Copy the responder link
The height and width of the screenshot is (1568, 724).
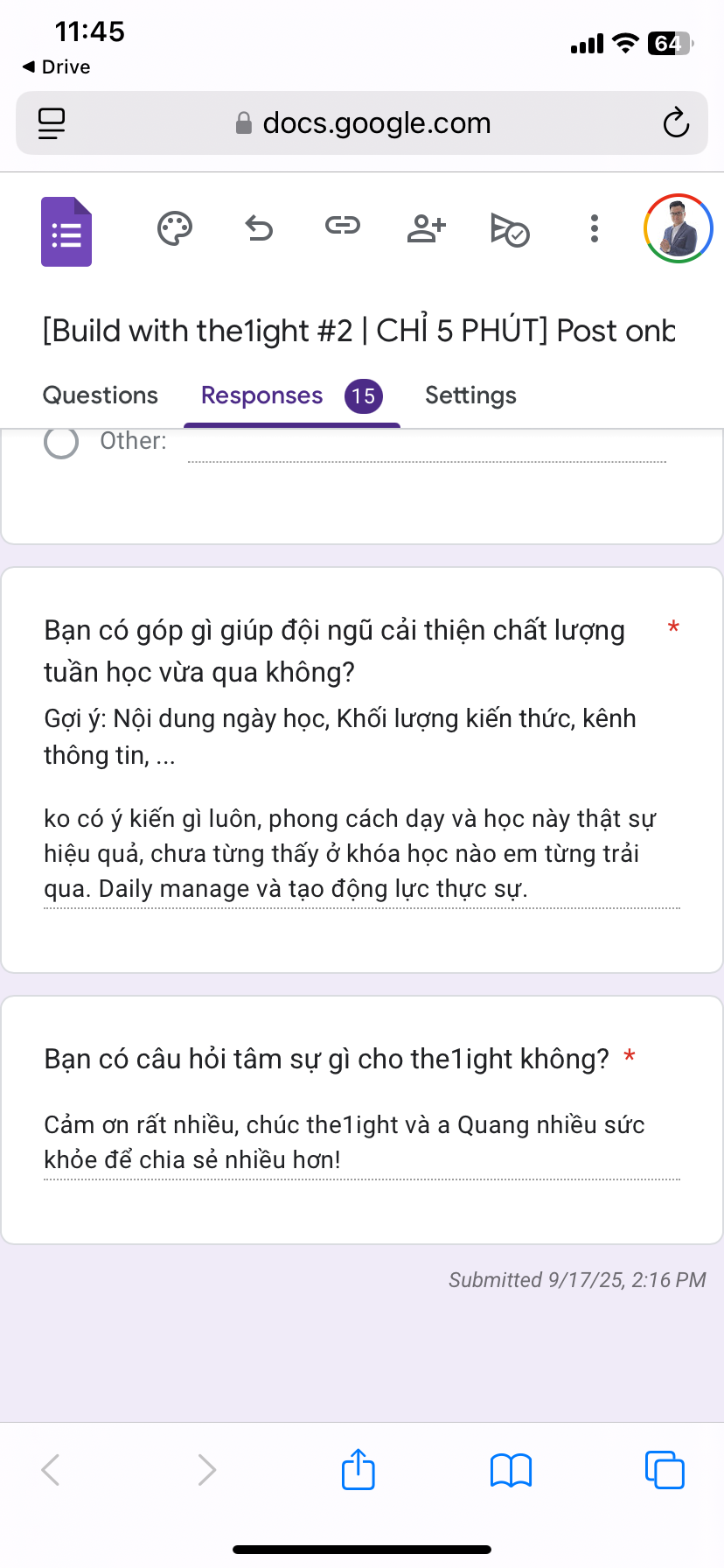pos(343,227)
